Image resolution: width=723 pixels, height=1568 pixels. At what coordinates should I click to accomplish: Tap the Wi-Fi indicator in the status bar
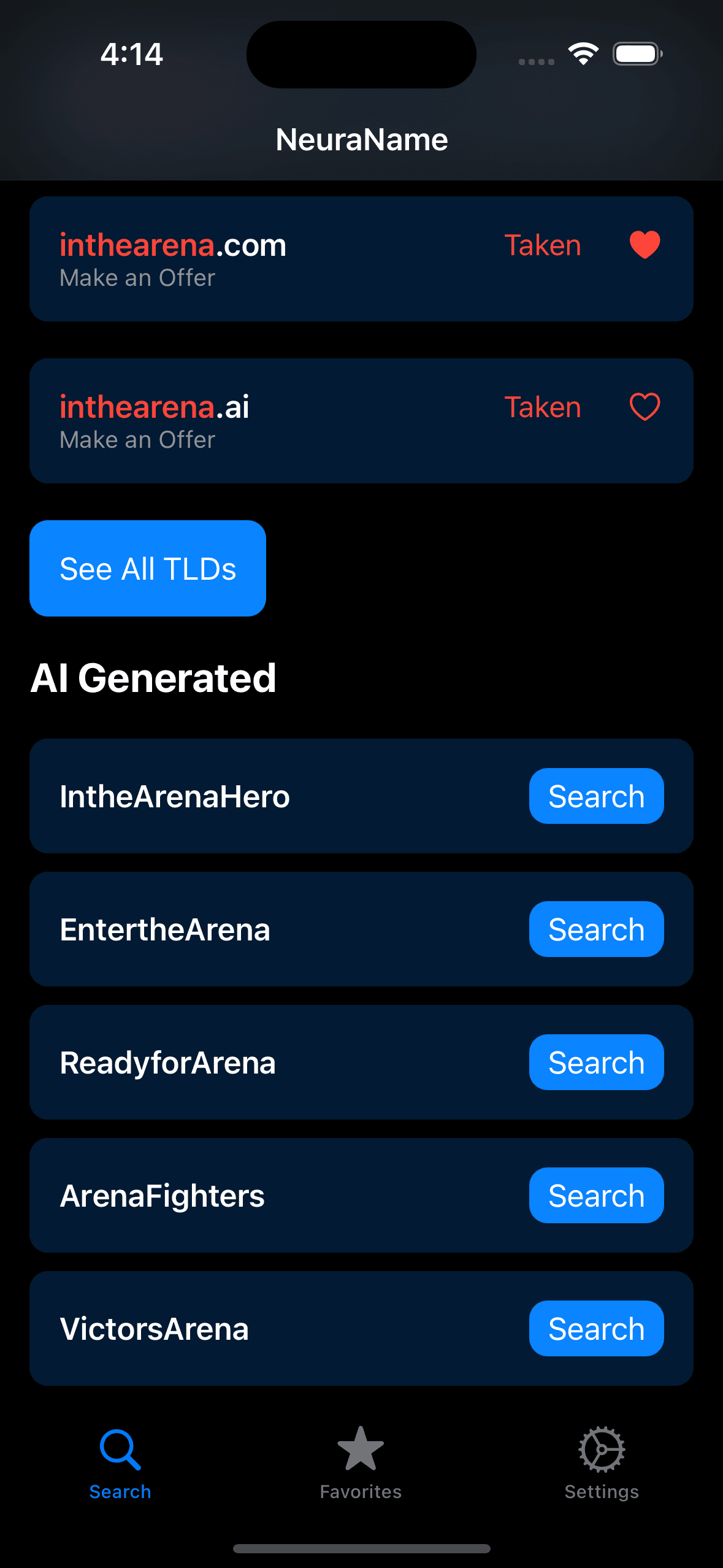(x=583, y=54)
